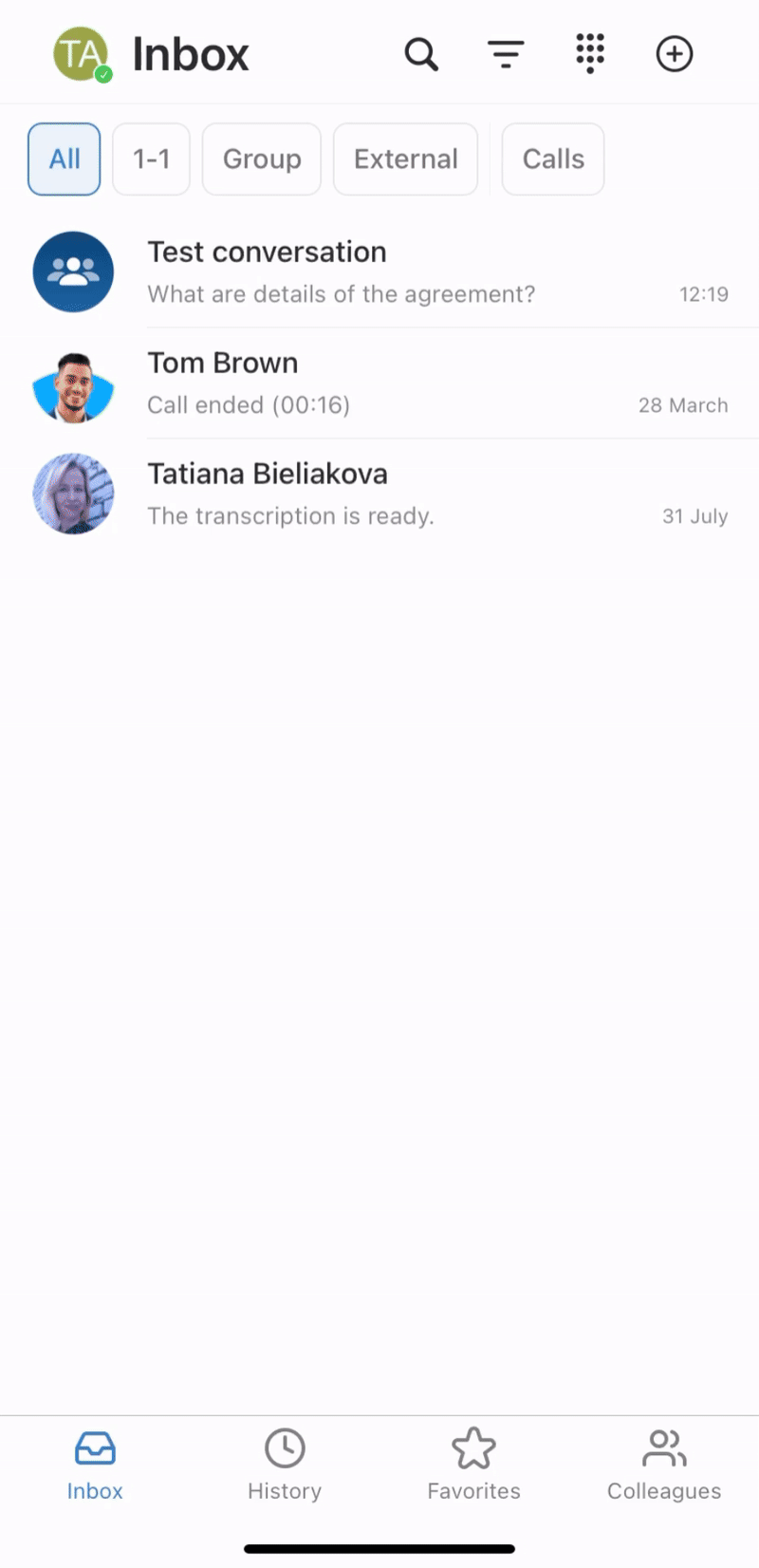Filter by 1-1 conversations

click(x=152, y=159)
